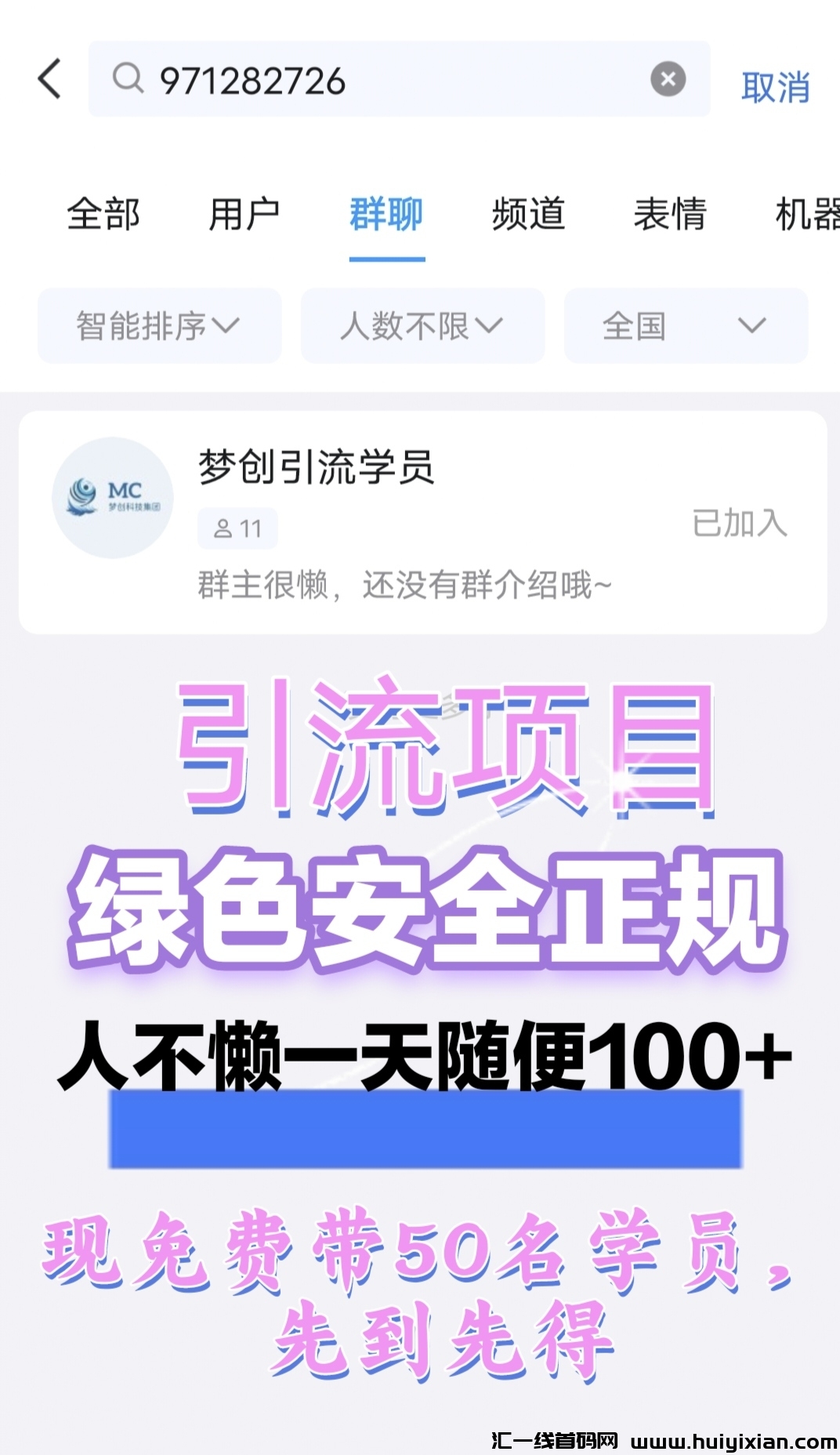
Task: Open the 人数不限 member-count filter dropdown
Action: click(422, 326)
